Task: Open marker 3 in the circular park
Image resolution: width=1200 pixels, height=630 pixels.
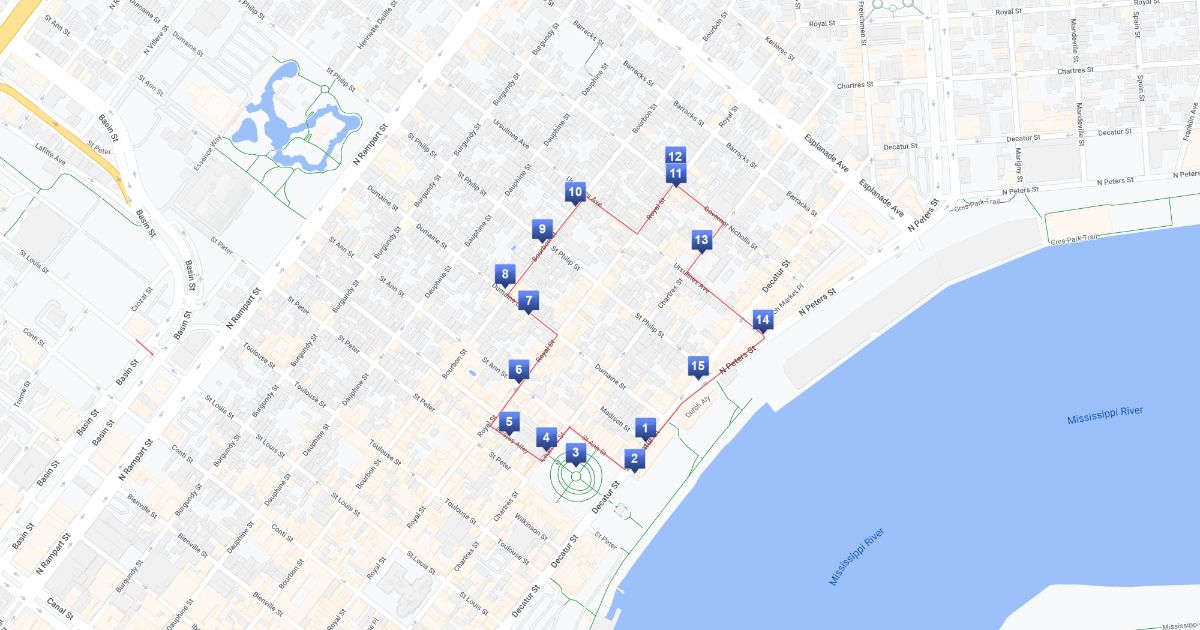Action: [575, 453]
